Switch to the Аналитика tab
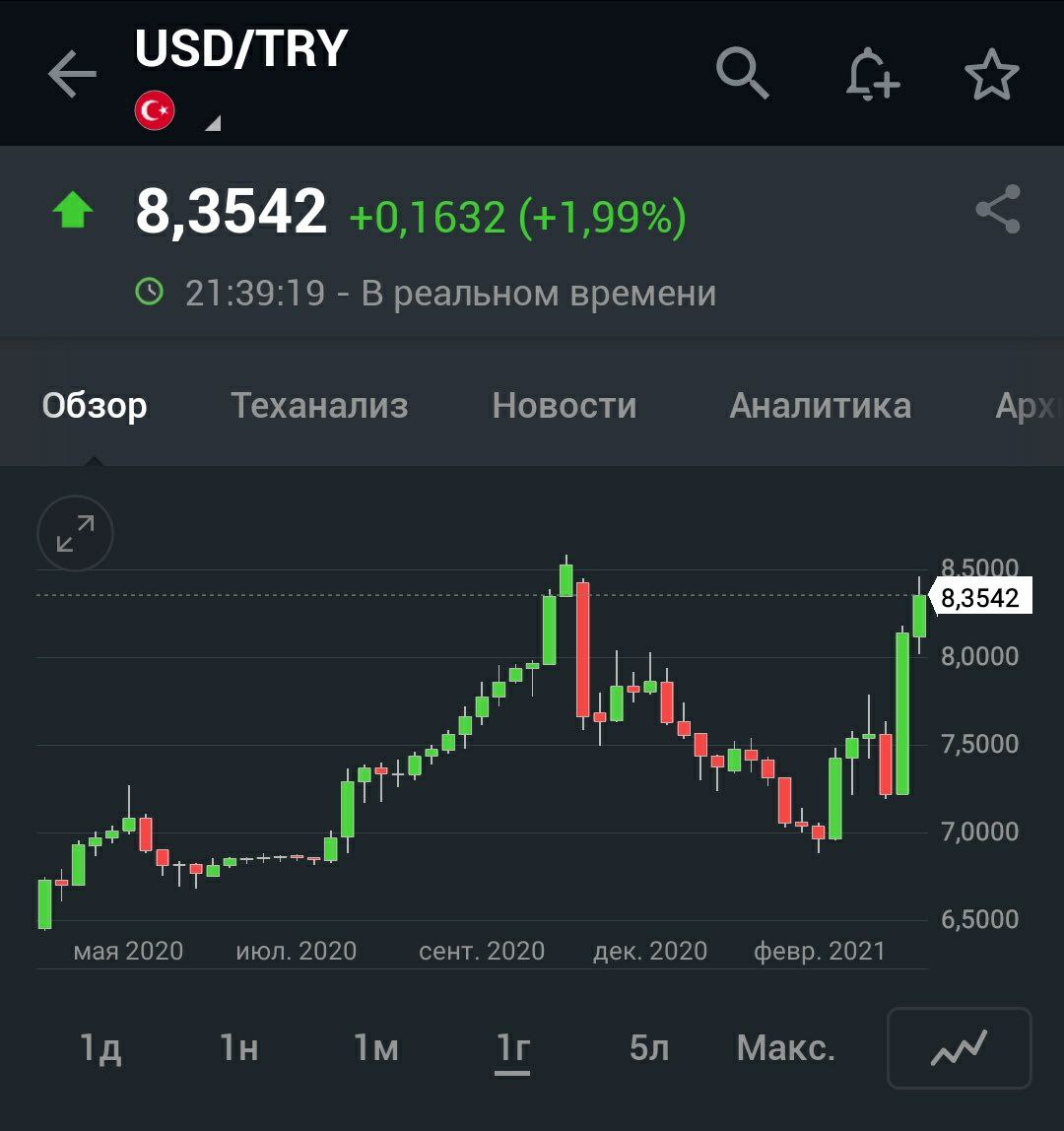 pos(820,405)
